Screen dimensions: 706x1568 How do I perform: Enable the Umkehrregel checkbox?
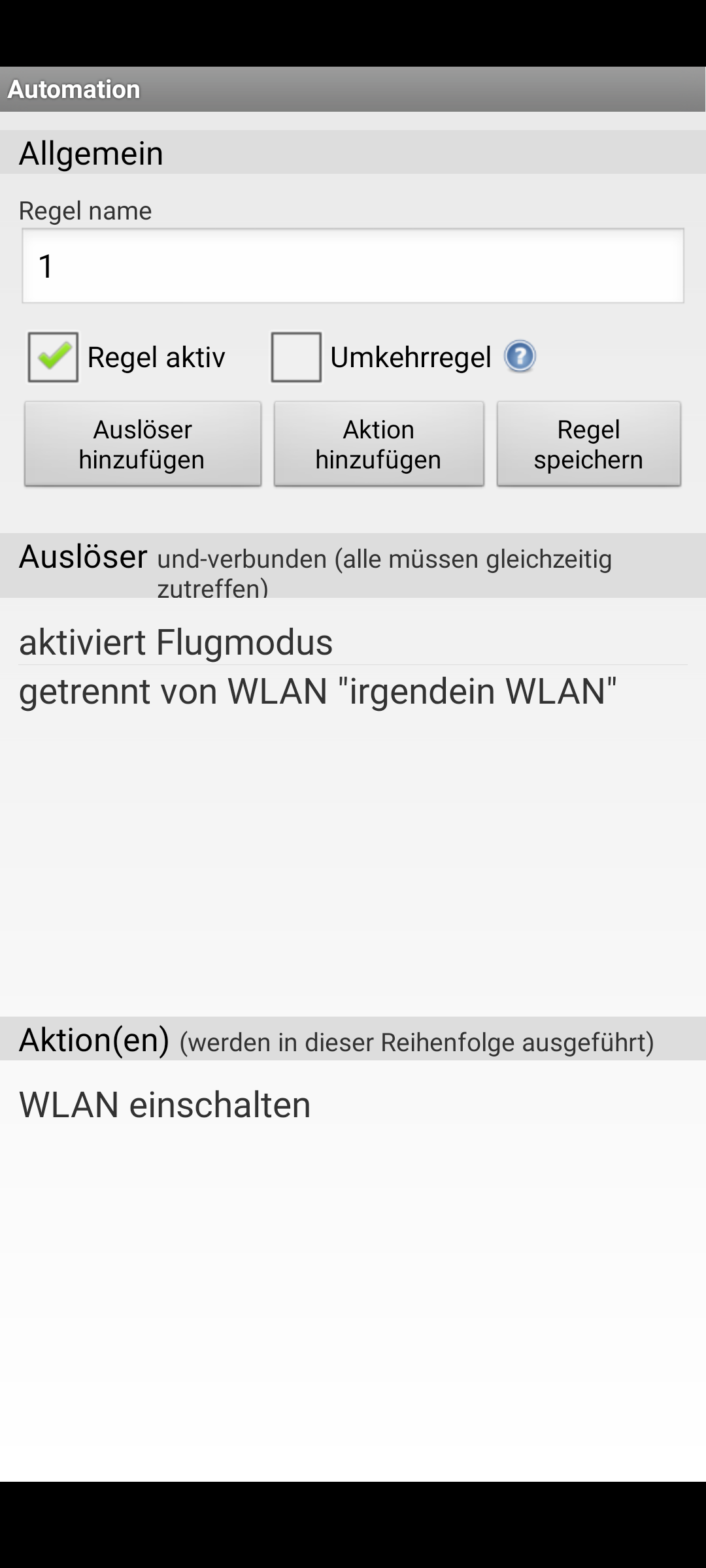tap(296, 357)
